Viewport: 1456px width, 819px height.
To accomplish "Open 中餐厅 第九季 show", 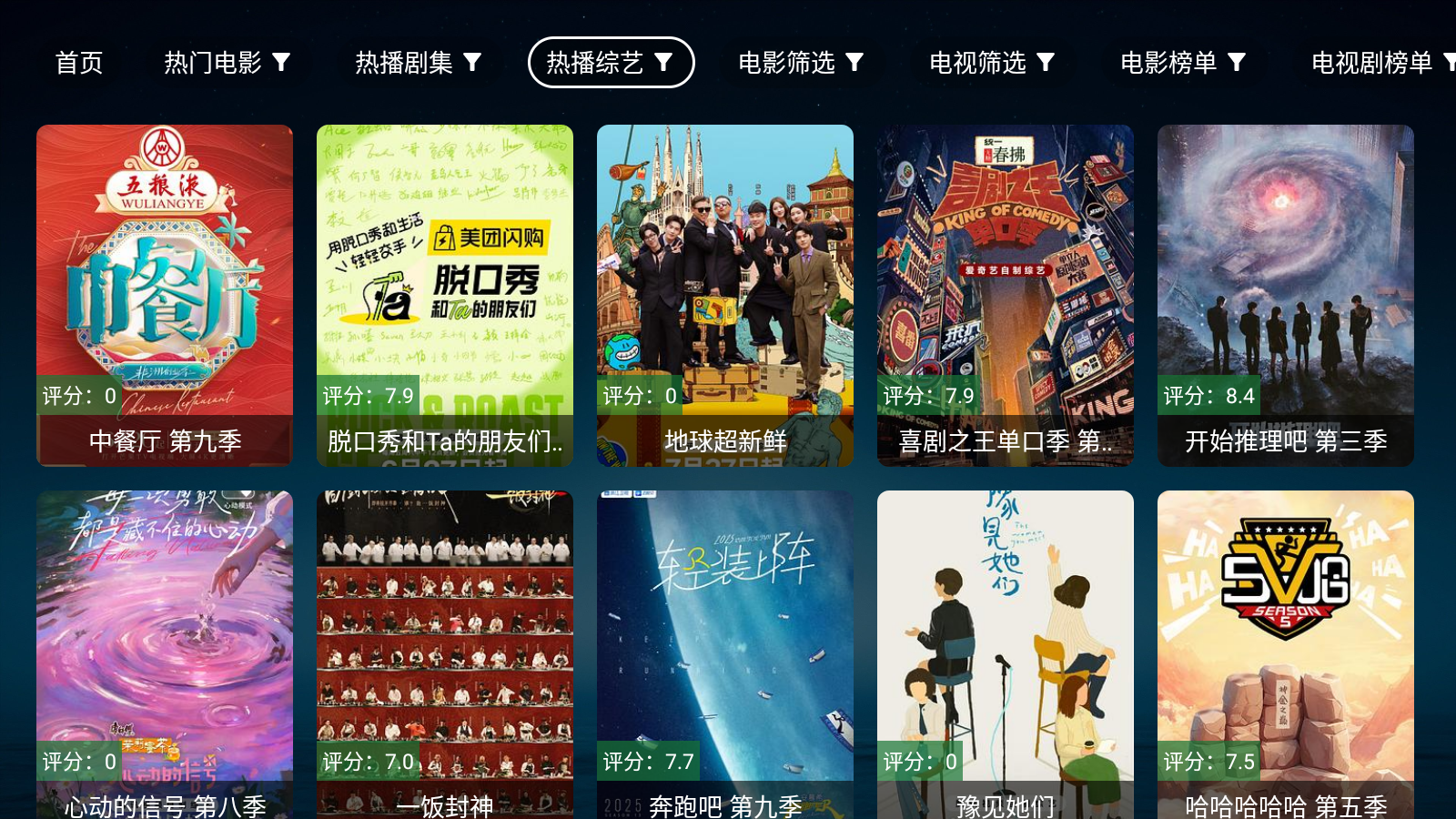I will pos(165,295).
